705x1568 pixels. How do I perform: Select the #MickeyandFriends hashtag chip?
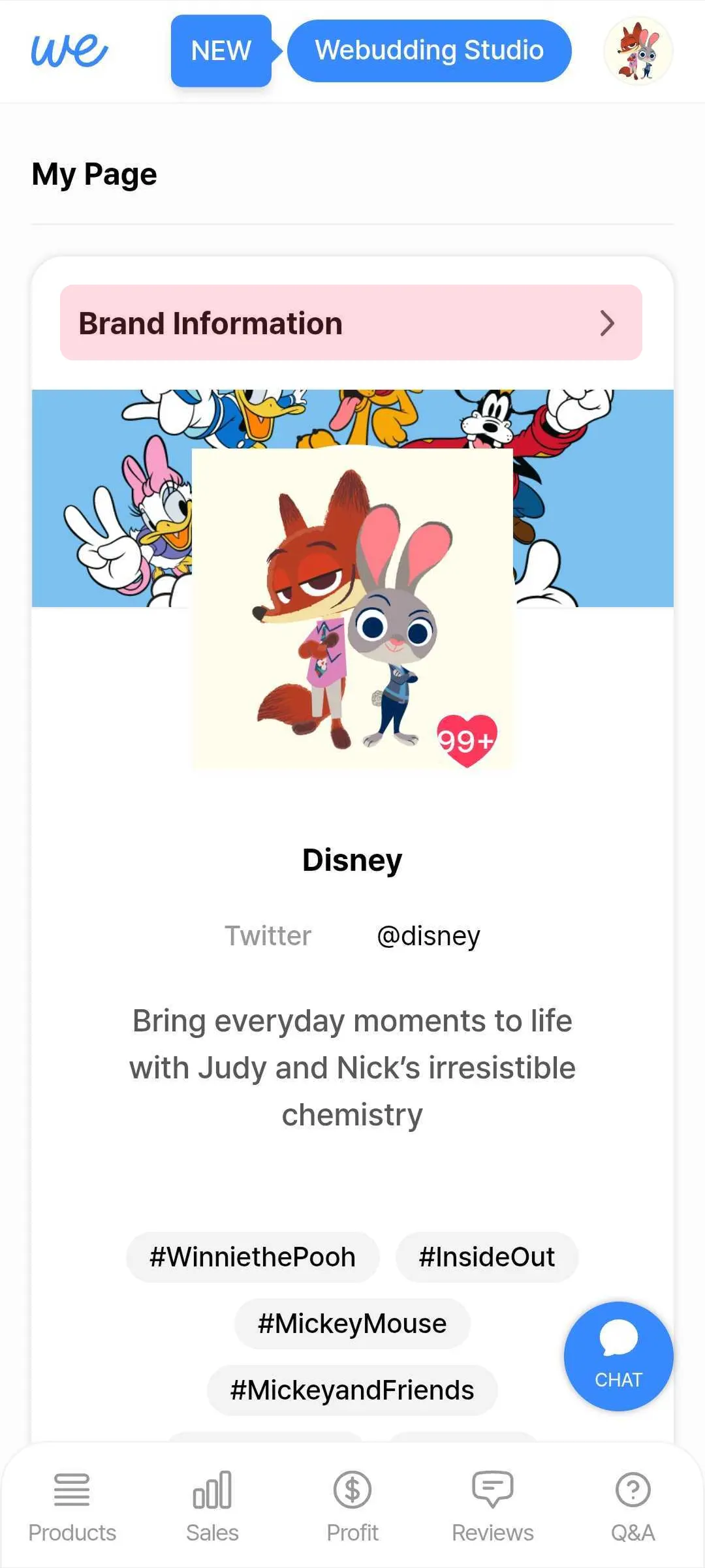pos(352,1390)
